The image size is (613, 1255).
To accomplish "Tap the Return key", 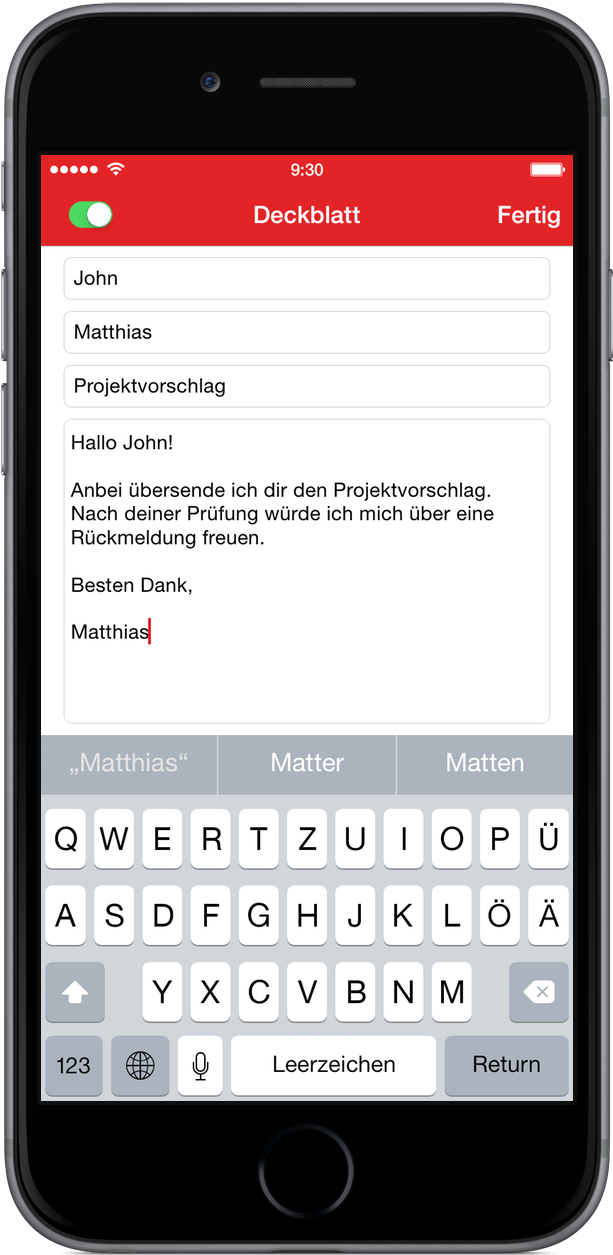I will click(x=506, y=1065).
